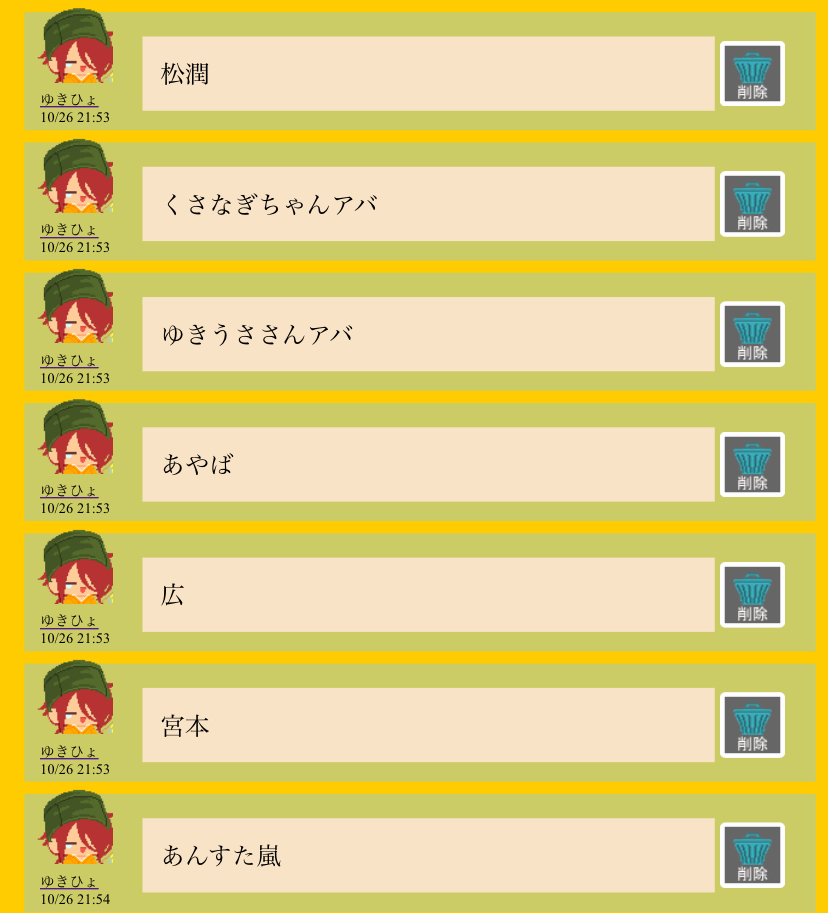Tap ゆきひょ username link beside あんすた嵐
The image size is (828, 913).
[x=69, y=882]
